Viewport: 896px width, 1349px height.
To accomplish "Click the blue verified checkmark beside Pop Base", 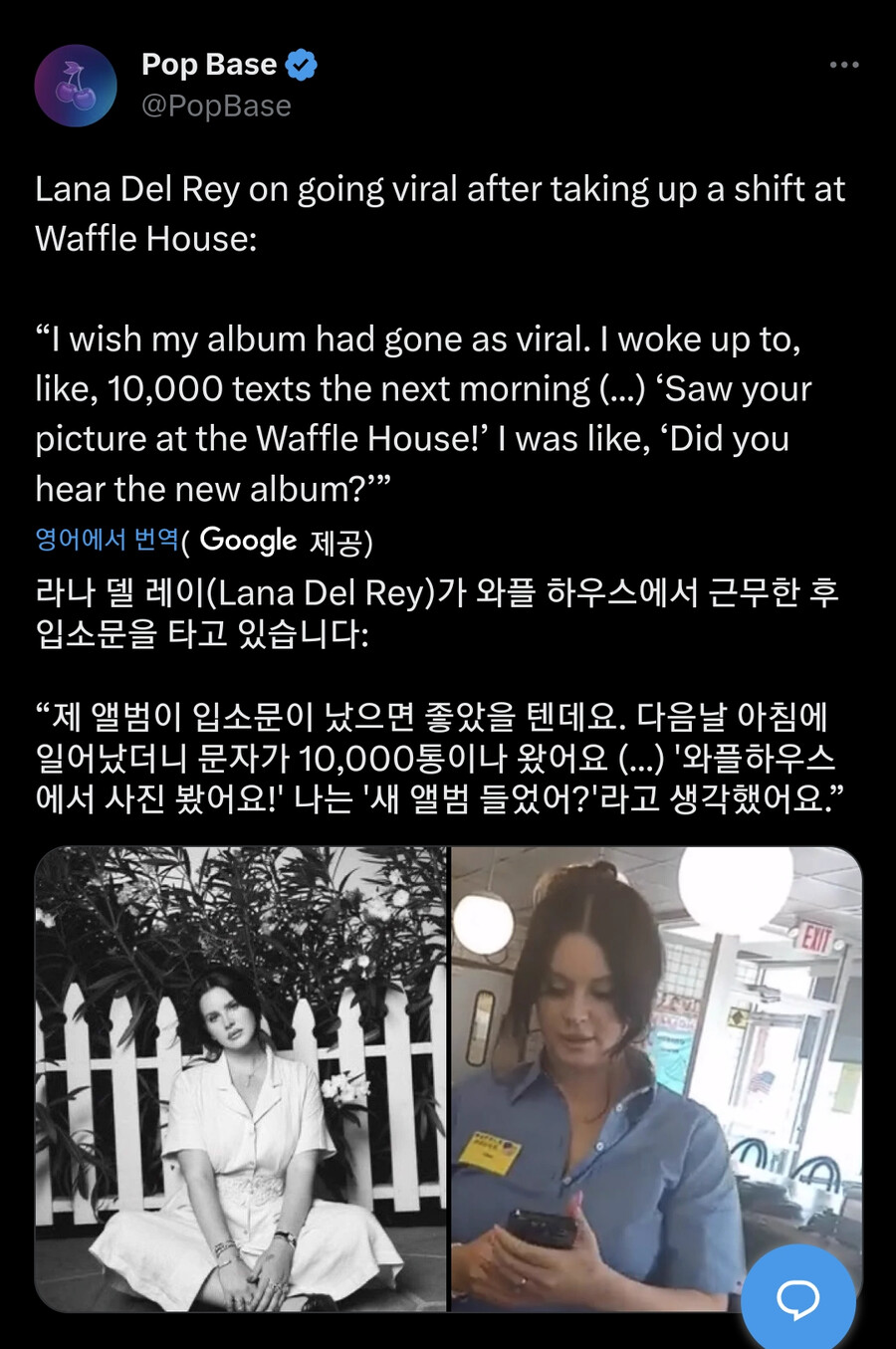I will 298,64.
